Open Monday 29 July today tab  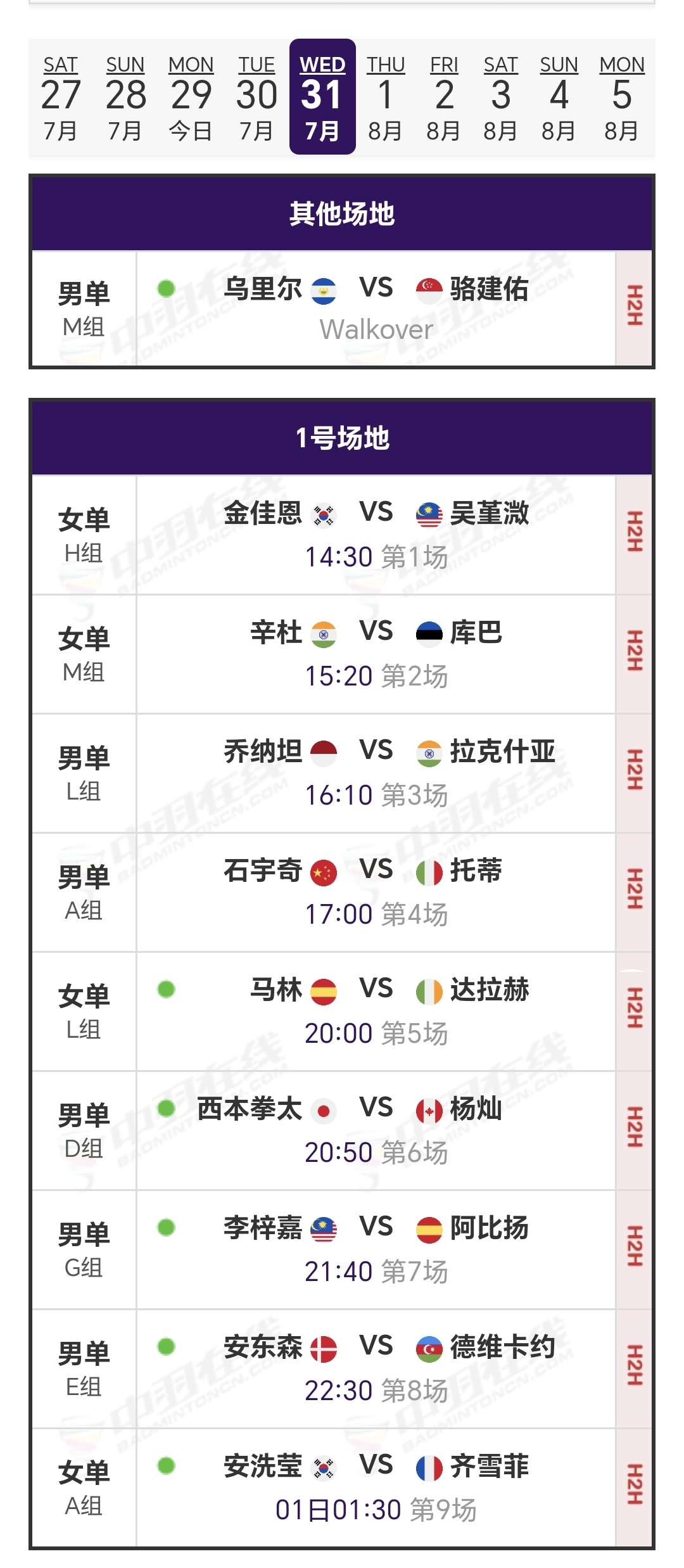(x=191, y=97)
